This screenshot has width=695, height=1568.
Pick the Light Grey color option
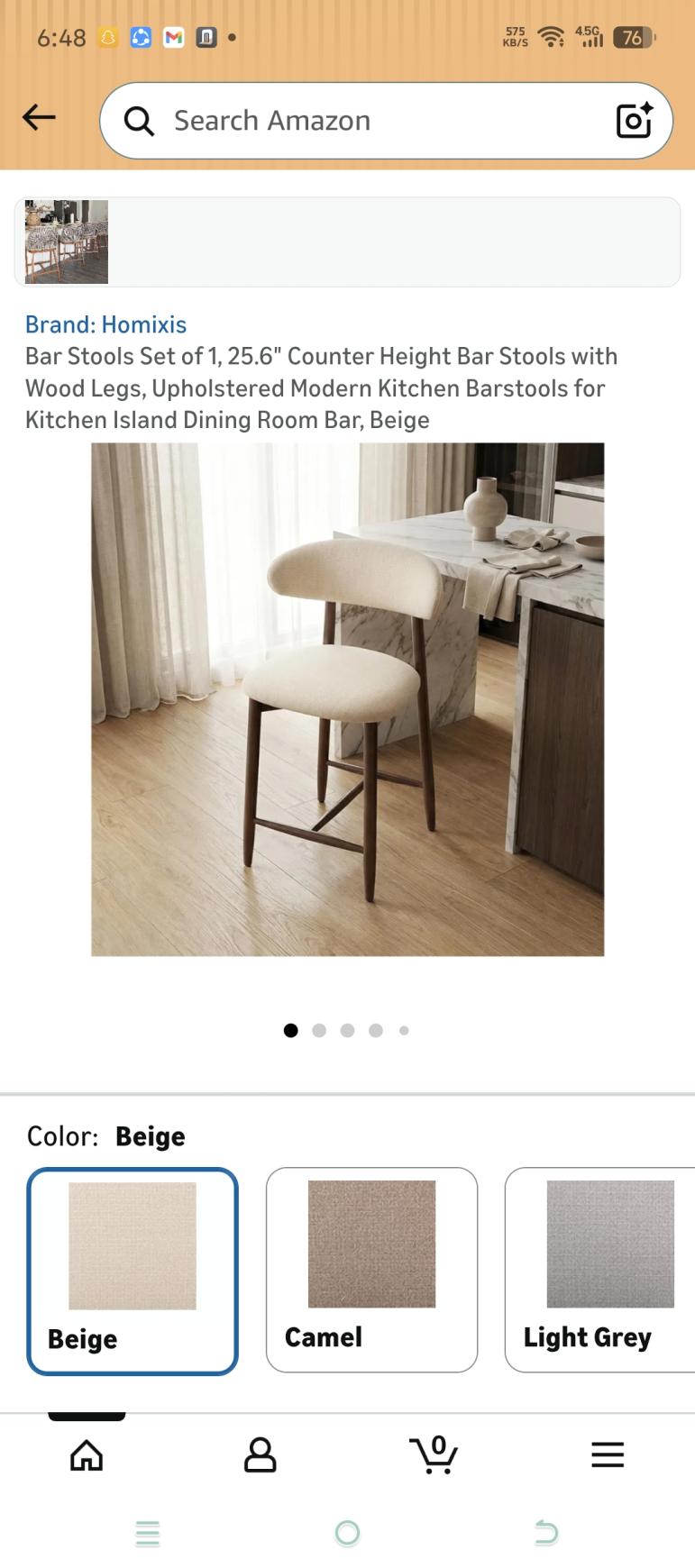click(599, 1269)
